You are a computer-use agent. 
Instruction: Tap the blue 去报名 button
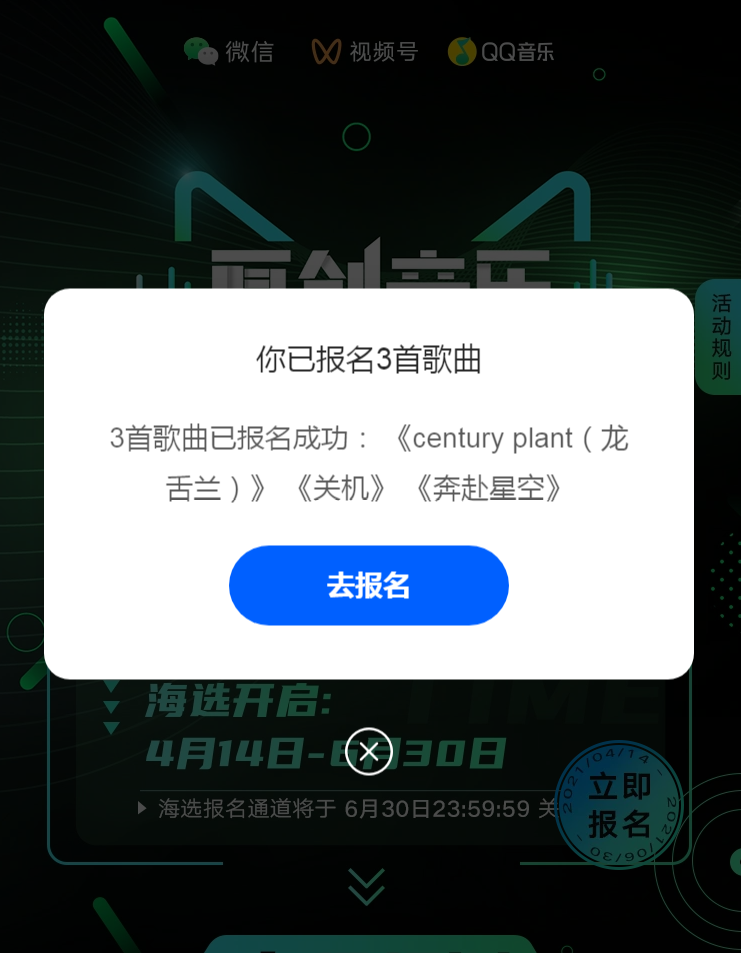(369, 586)
